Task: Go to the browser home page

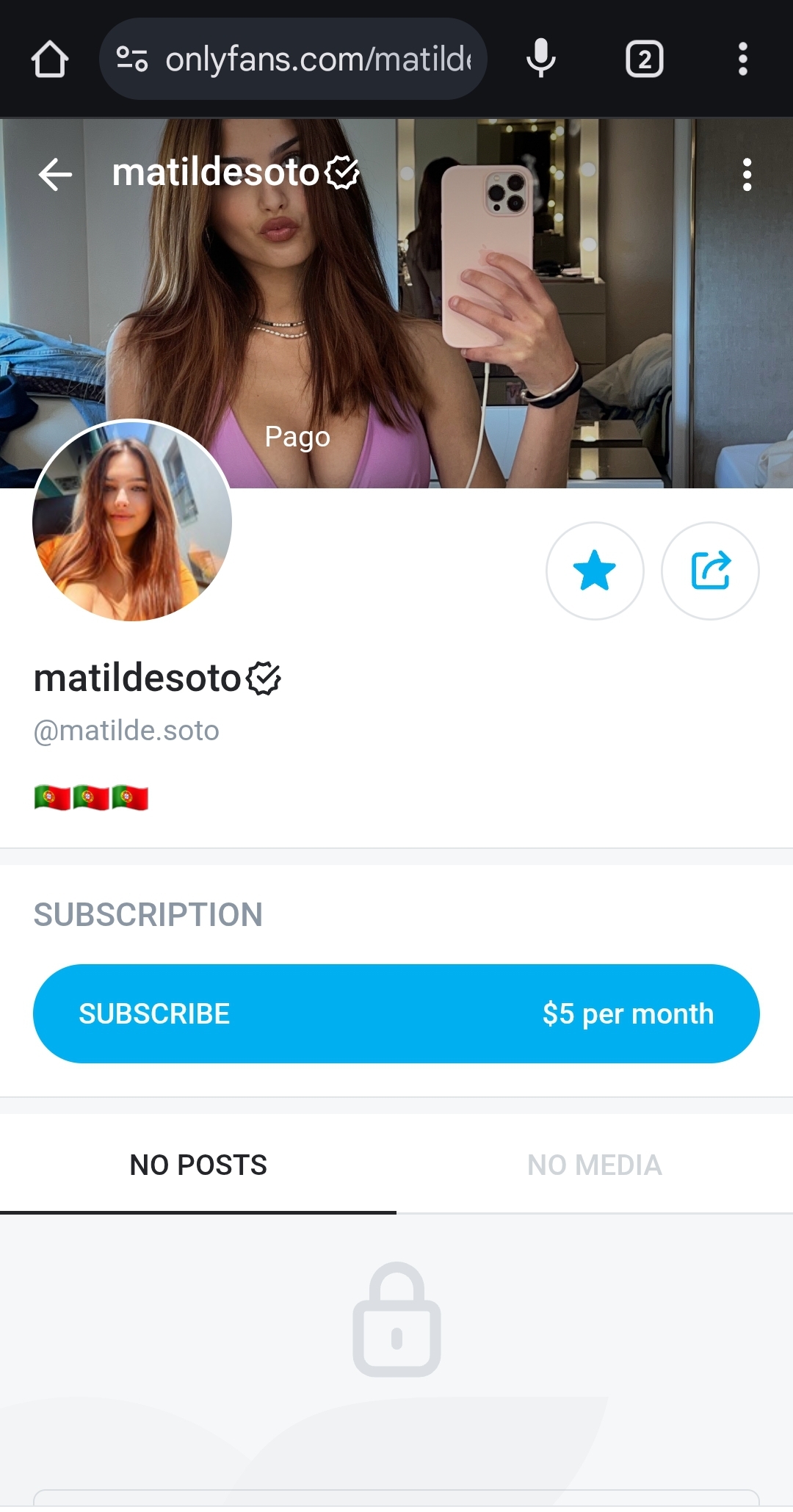Action: tap(50, 59)
